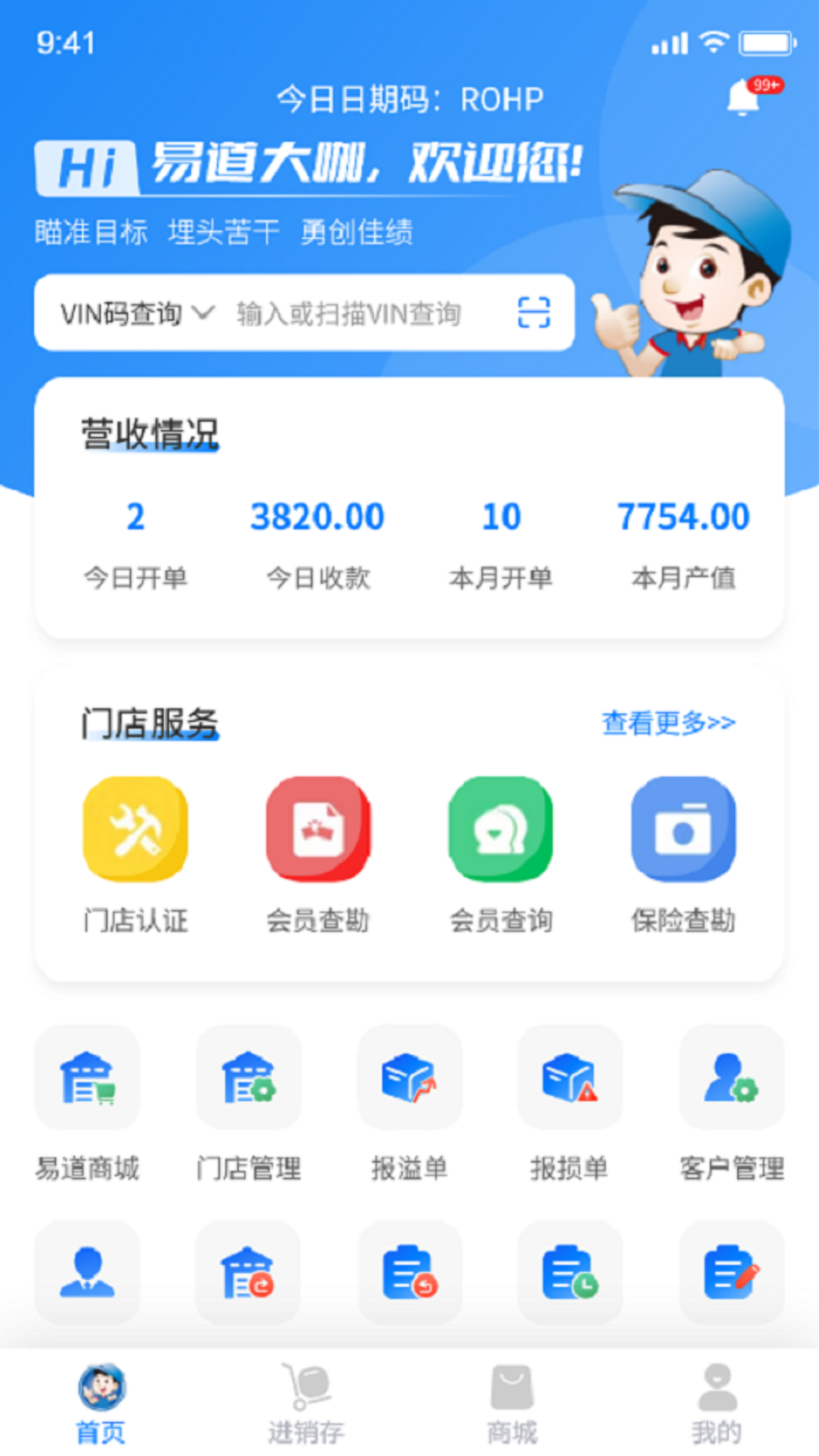
Task: Open 查看更多 to see more store services
Action: pyautogui.click(x=667, y=724)
